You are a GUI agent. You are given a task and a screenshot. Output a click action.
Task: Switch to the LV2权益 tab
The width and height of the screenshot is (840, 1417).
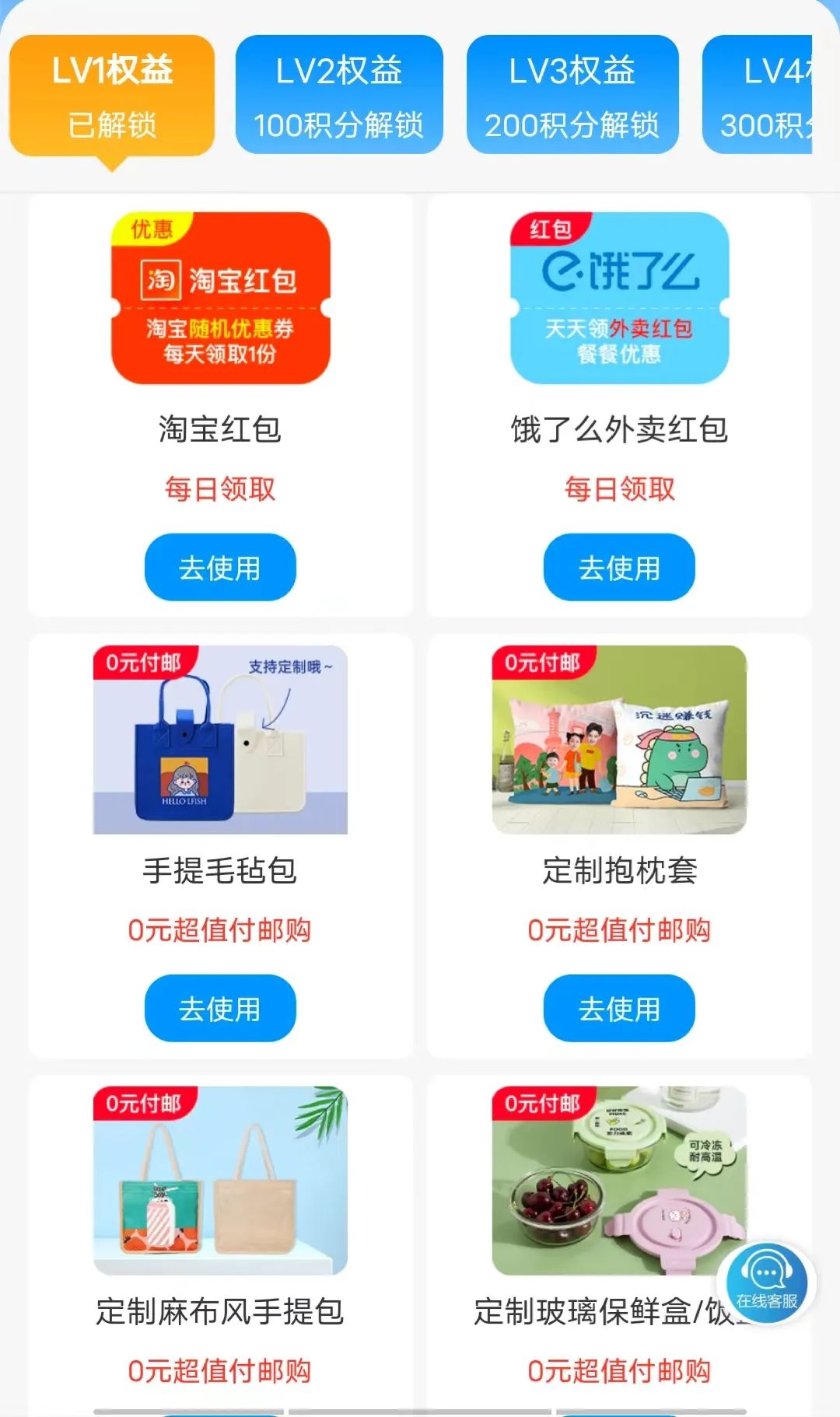(x=339, y=96)
